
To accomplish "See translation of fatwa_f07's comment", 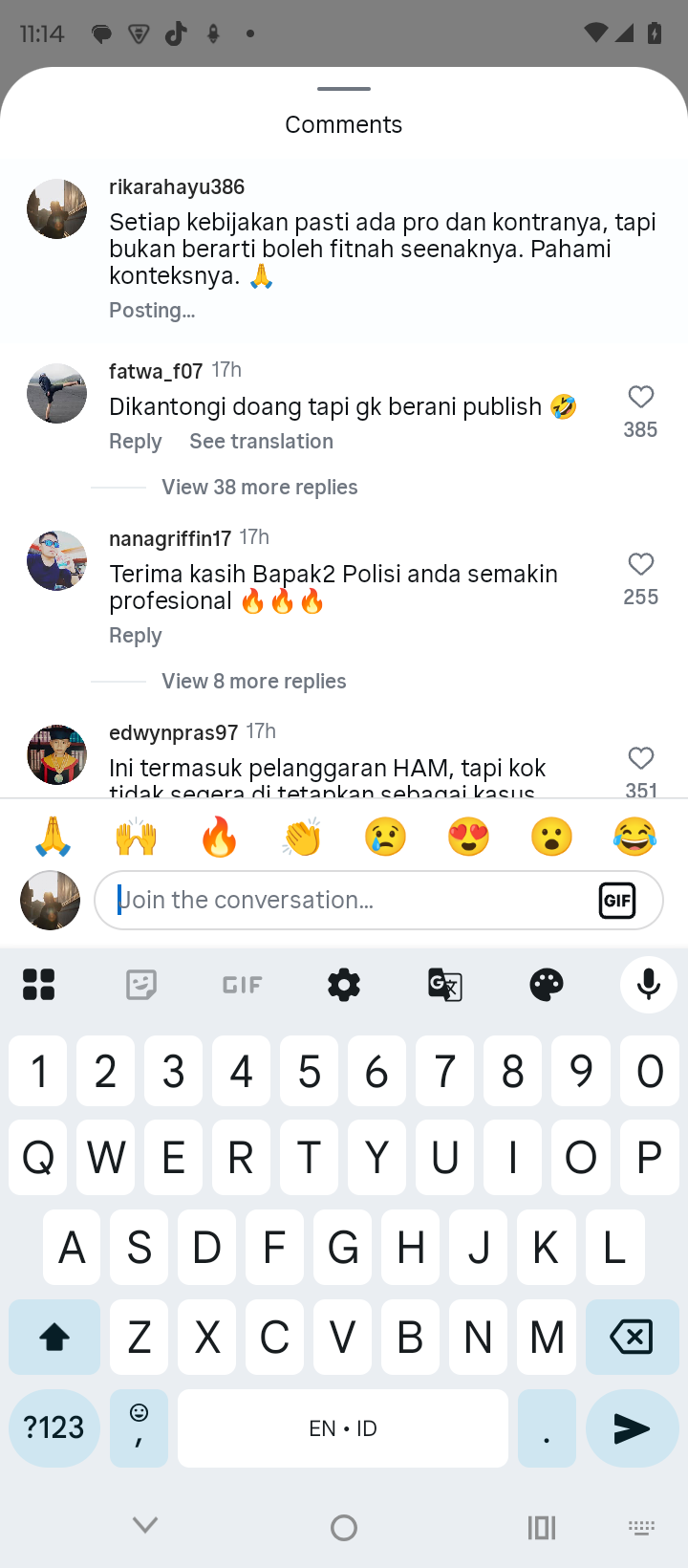I will click(261, 442).
